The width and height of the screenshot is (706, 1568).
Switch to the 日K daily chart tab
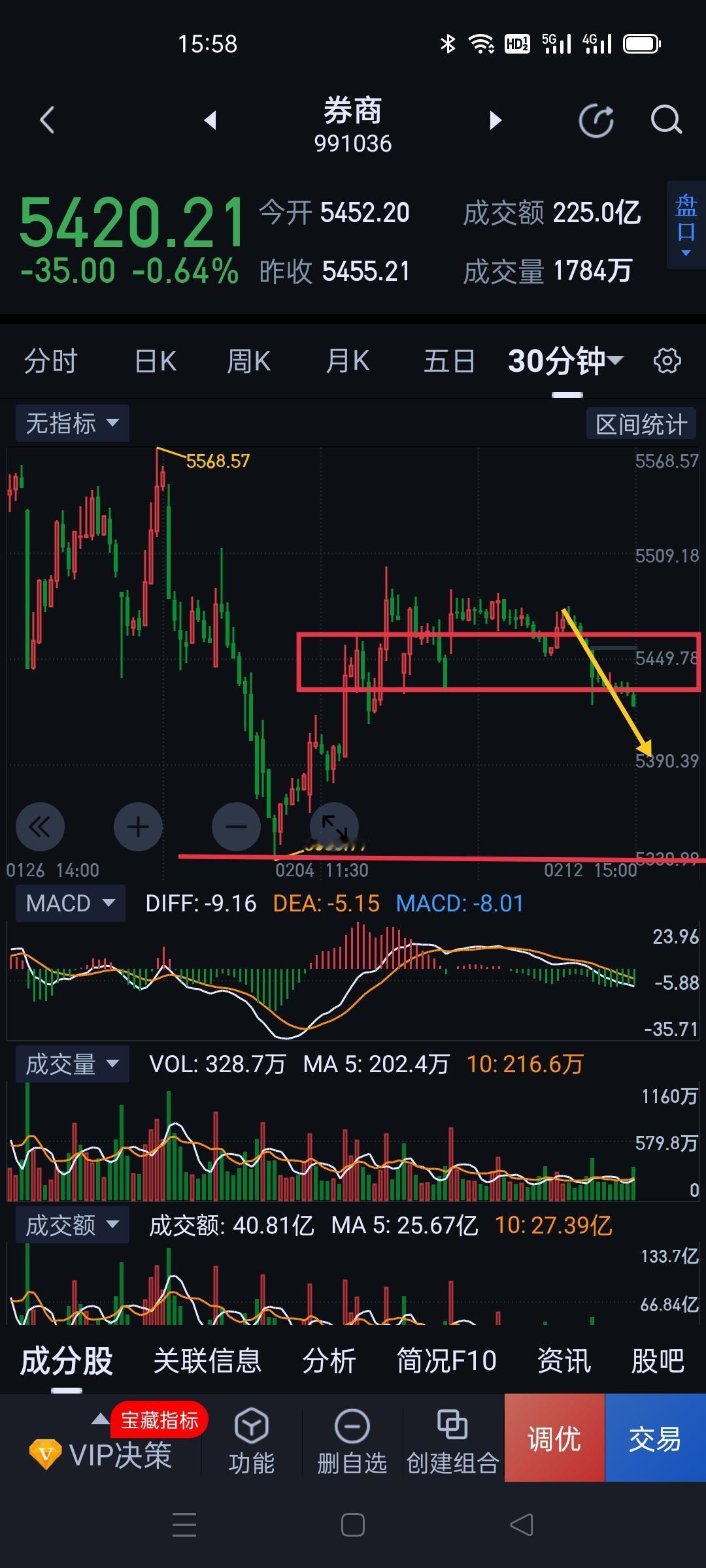pyautogui.click(x=154, y=360)
